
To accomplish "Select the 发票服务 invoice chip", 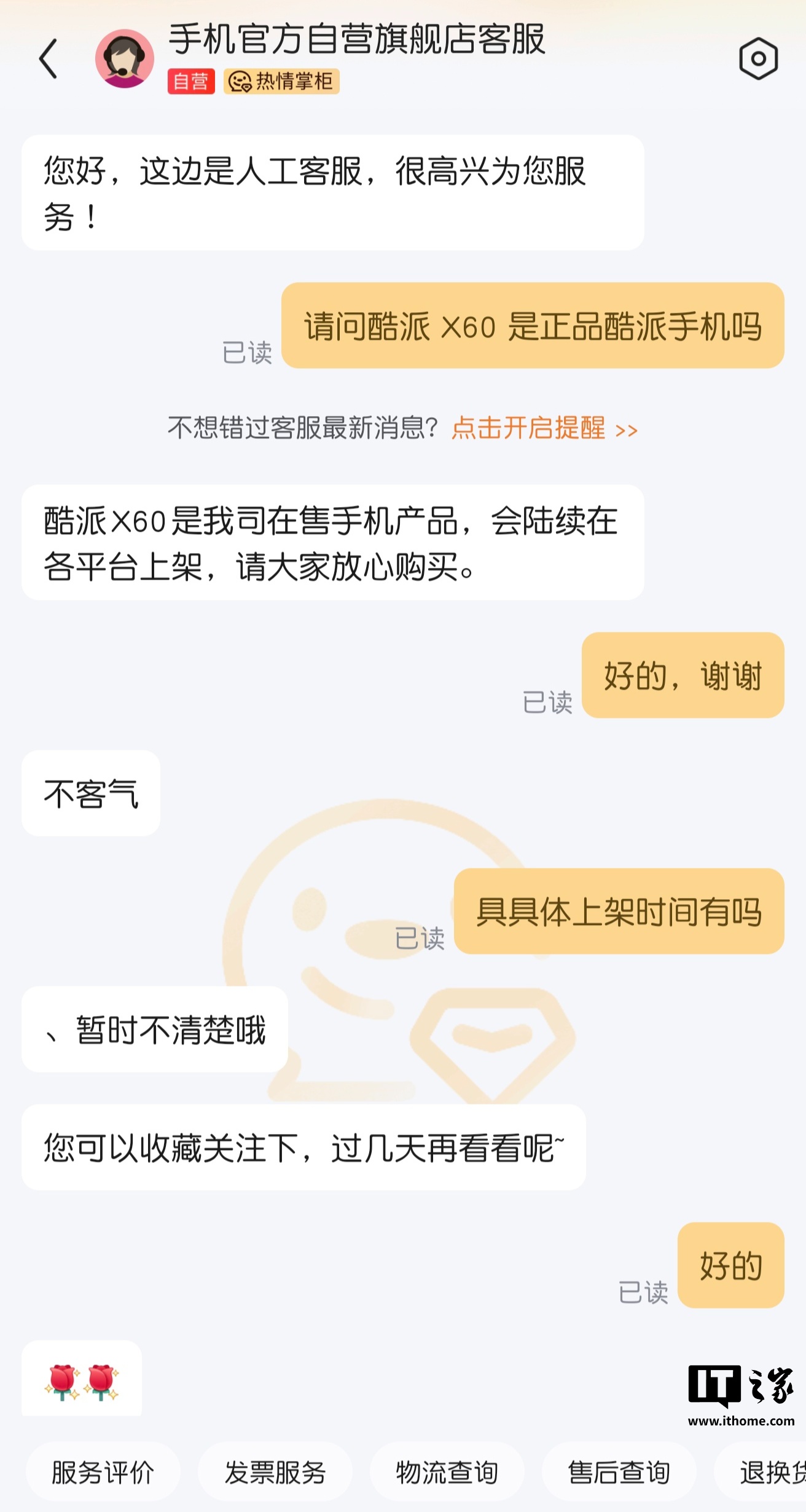I will pos(275,1473).
